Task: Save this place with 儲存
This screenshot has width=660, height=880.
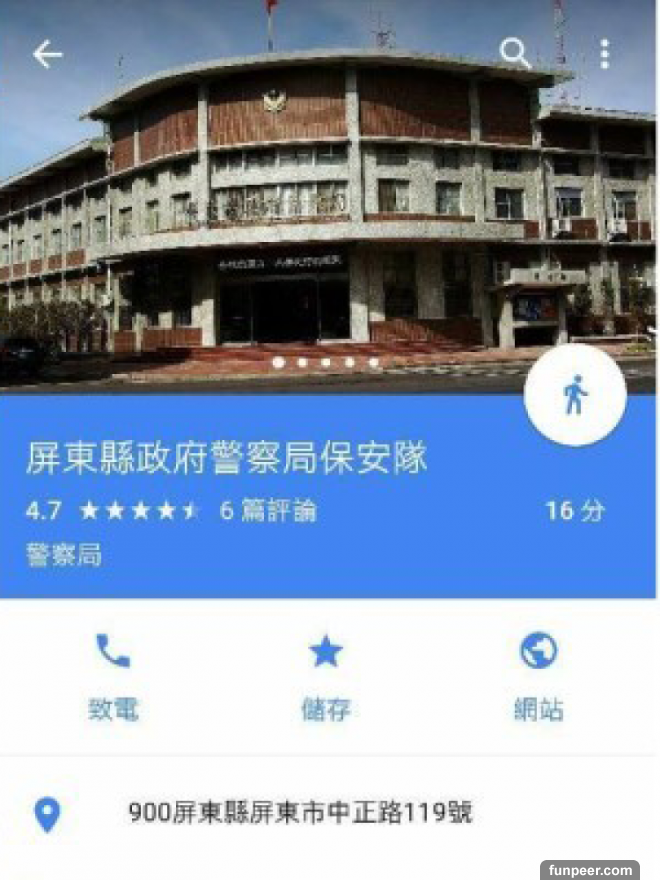Action: [x=326, y=677]
